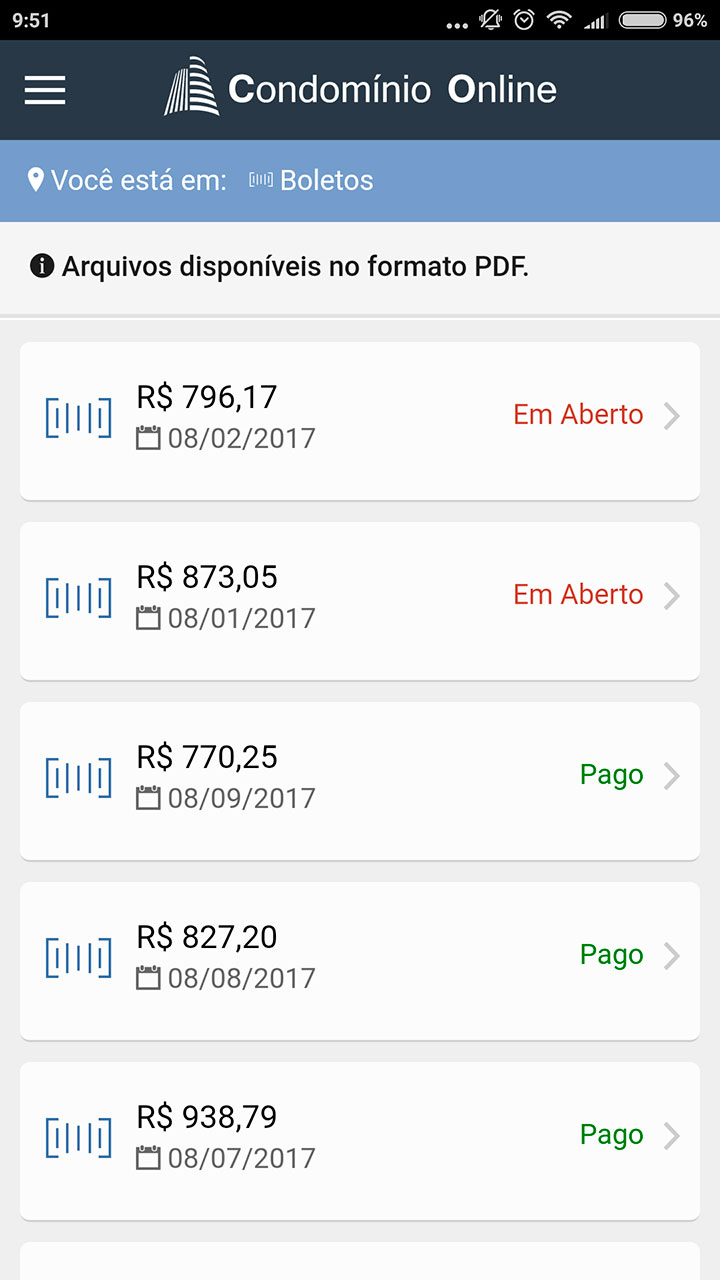Viewport: 720px width, 1280px height.
Task: View the paid R$ 770,25 boleto
Action: pos(360,781)
